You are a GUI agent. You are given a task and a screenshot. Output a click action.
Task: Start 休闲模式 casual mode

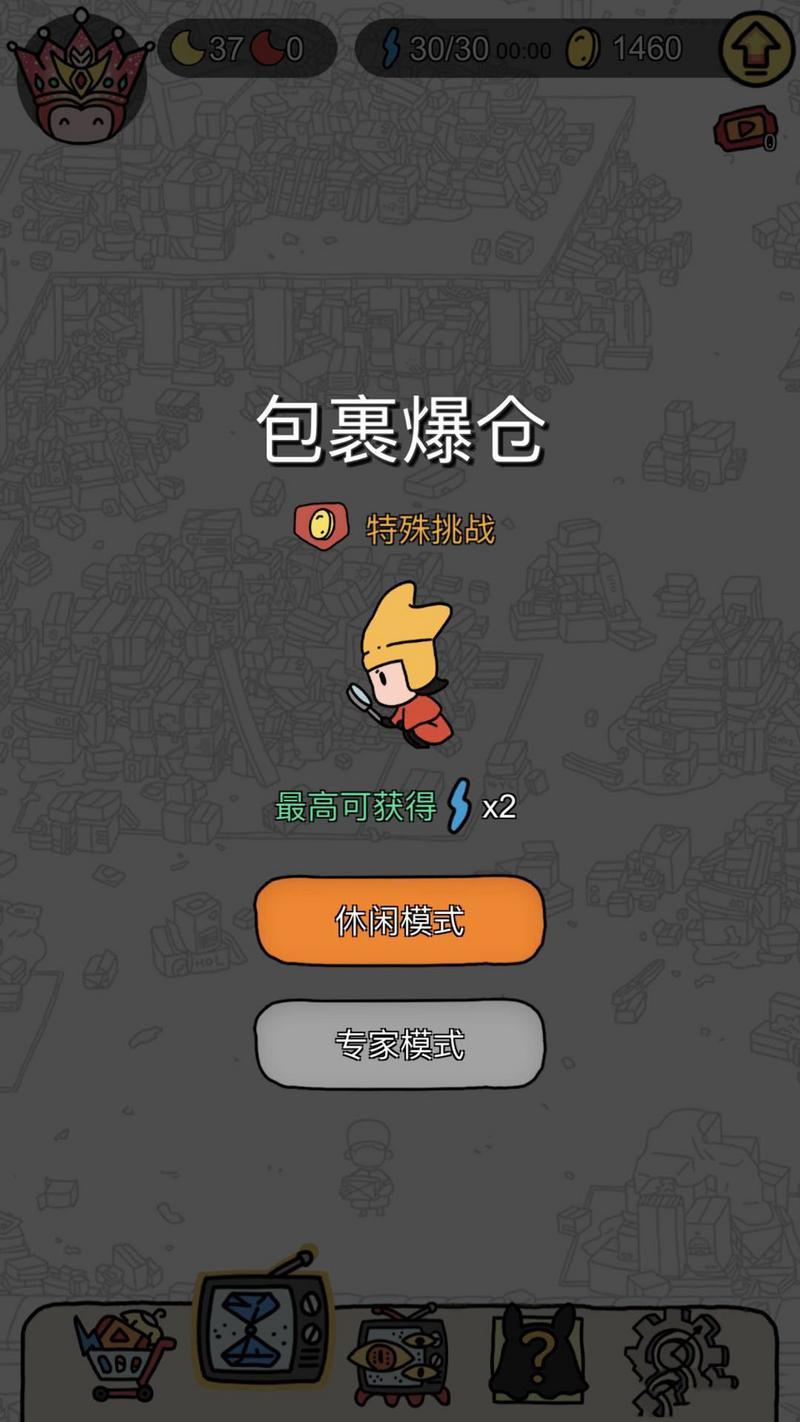[x=399, y=921]
